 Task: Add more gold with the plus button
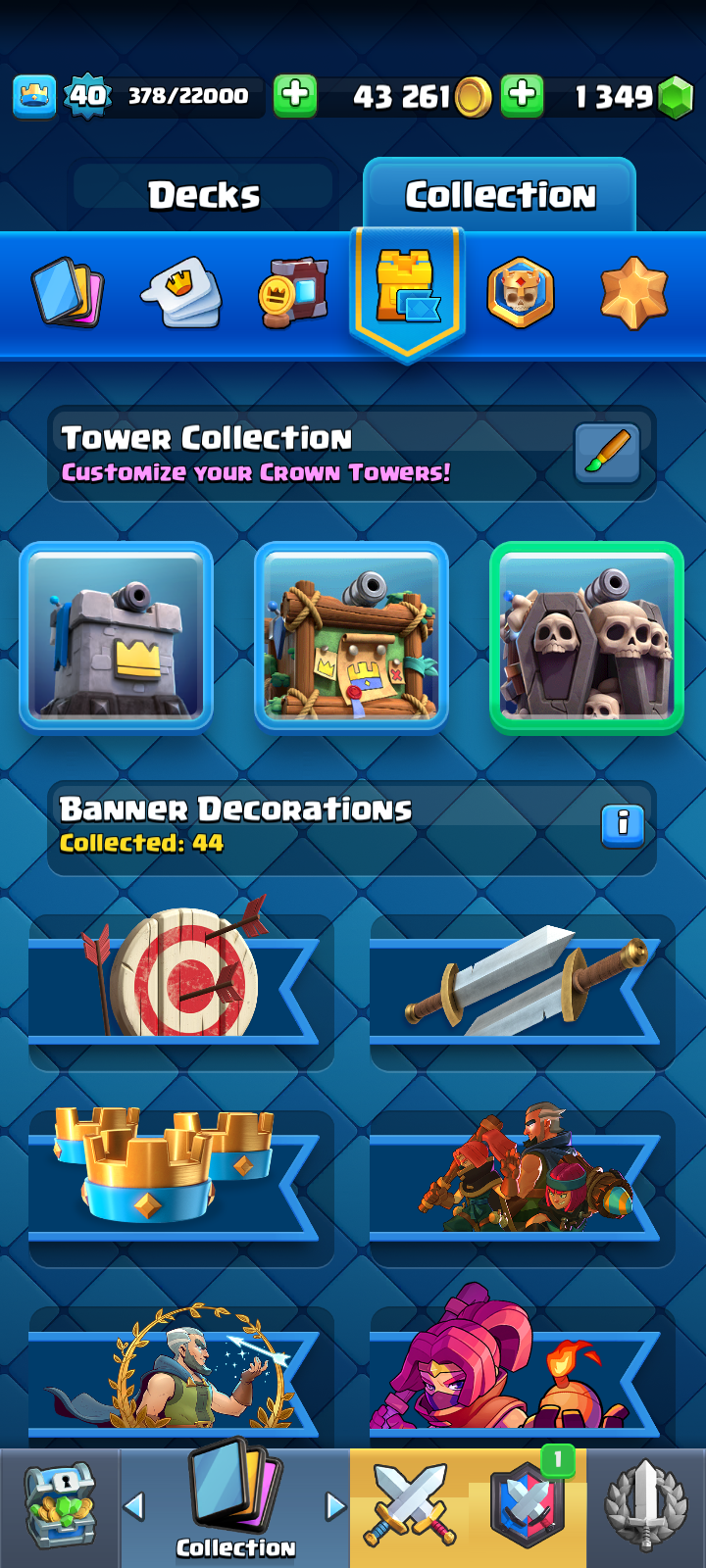point(294,96)
